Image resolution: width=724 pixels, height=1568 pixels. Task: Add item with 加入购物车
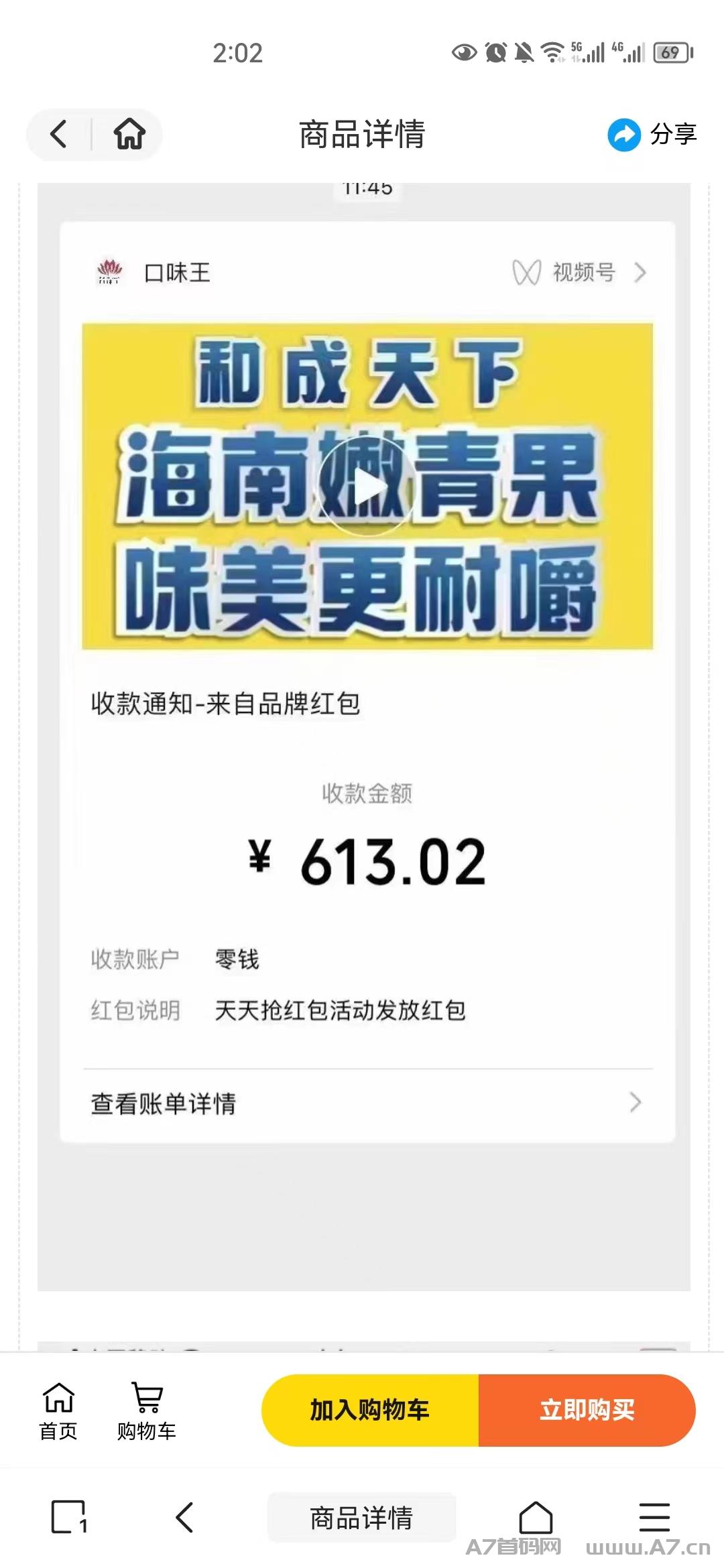click(x=370, y=1410)
